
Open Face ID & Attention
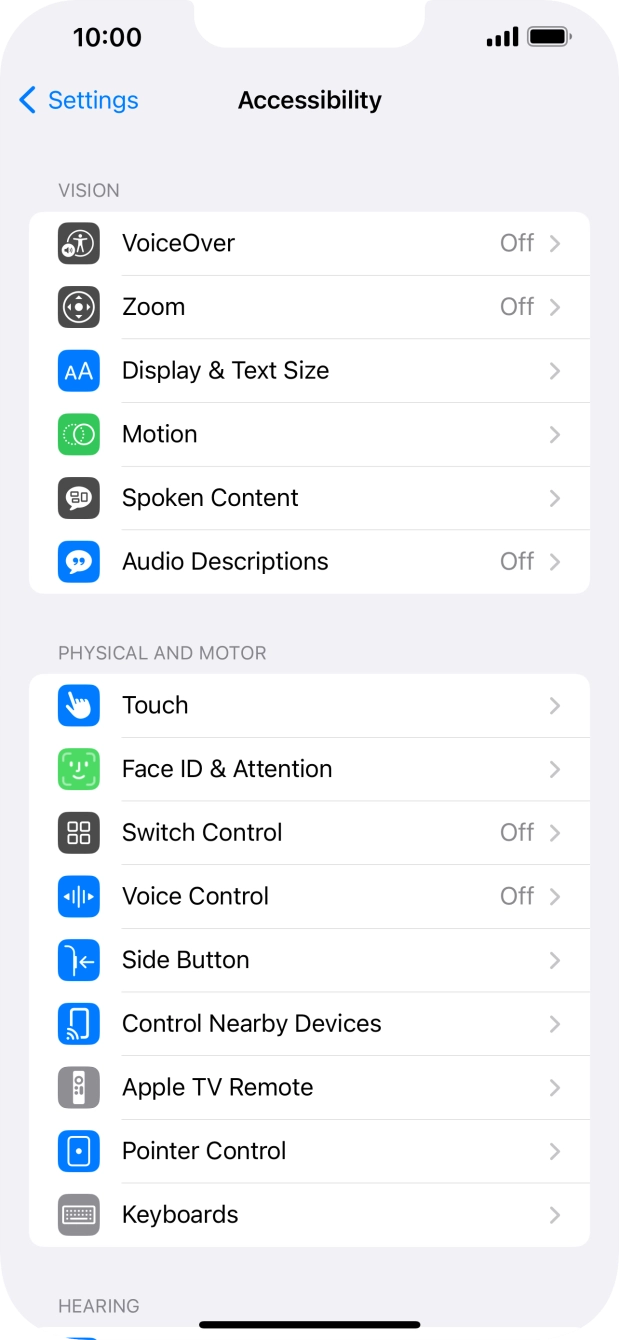click(309, 769)
